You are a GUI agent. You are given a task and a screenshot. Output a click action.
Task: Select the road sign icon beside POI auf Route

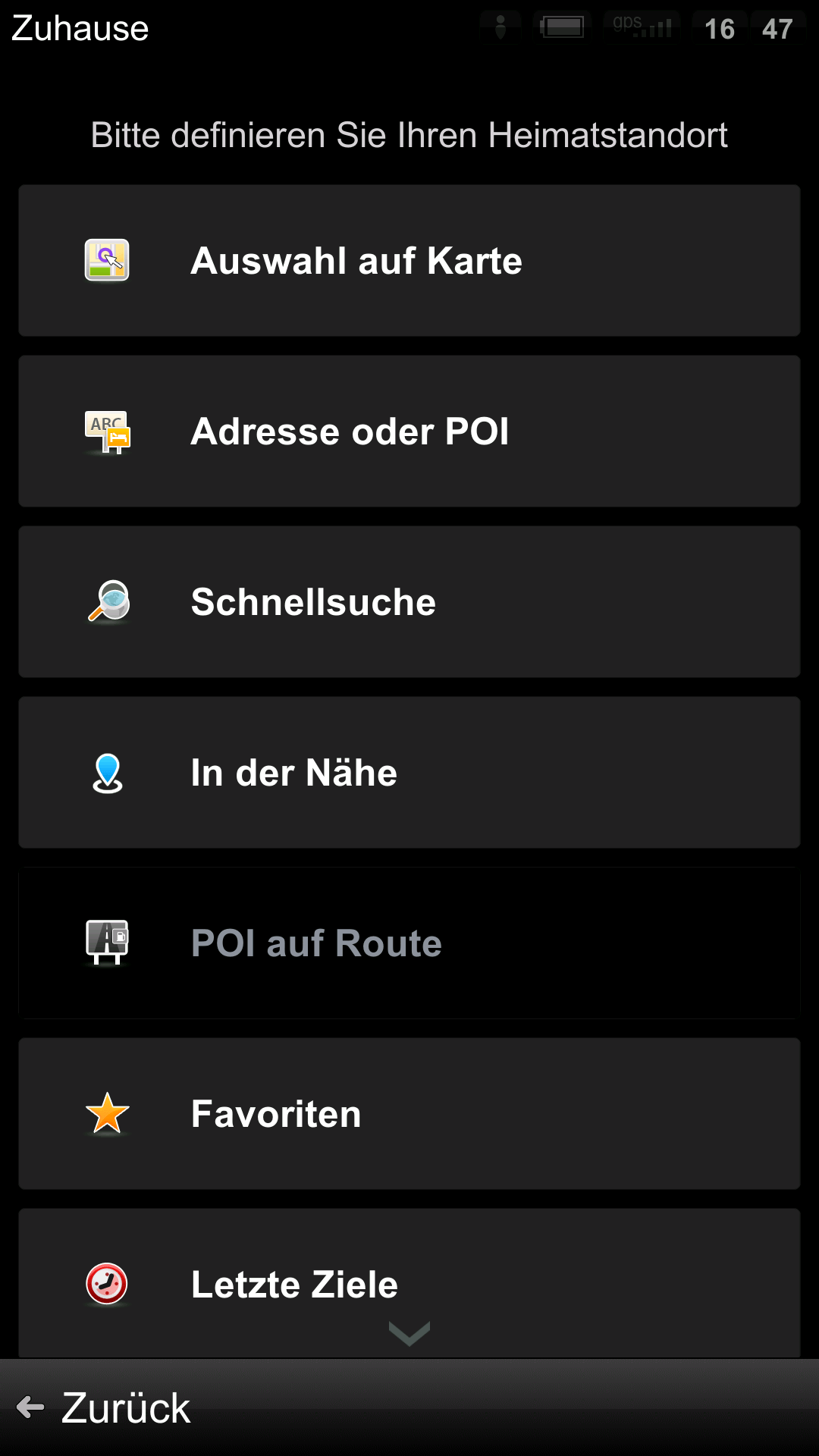point(106,943)
